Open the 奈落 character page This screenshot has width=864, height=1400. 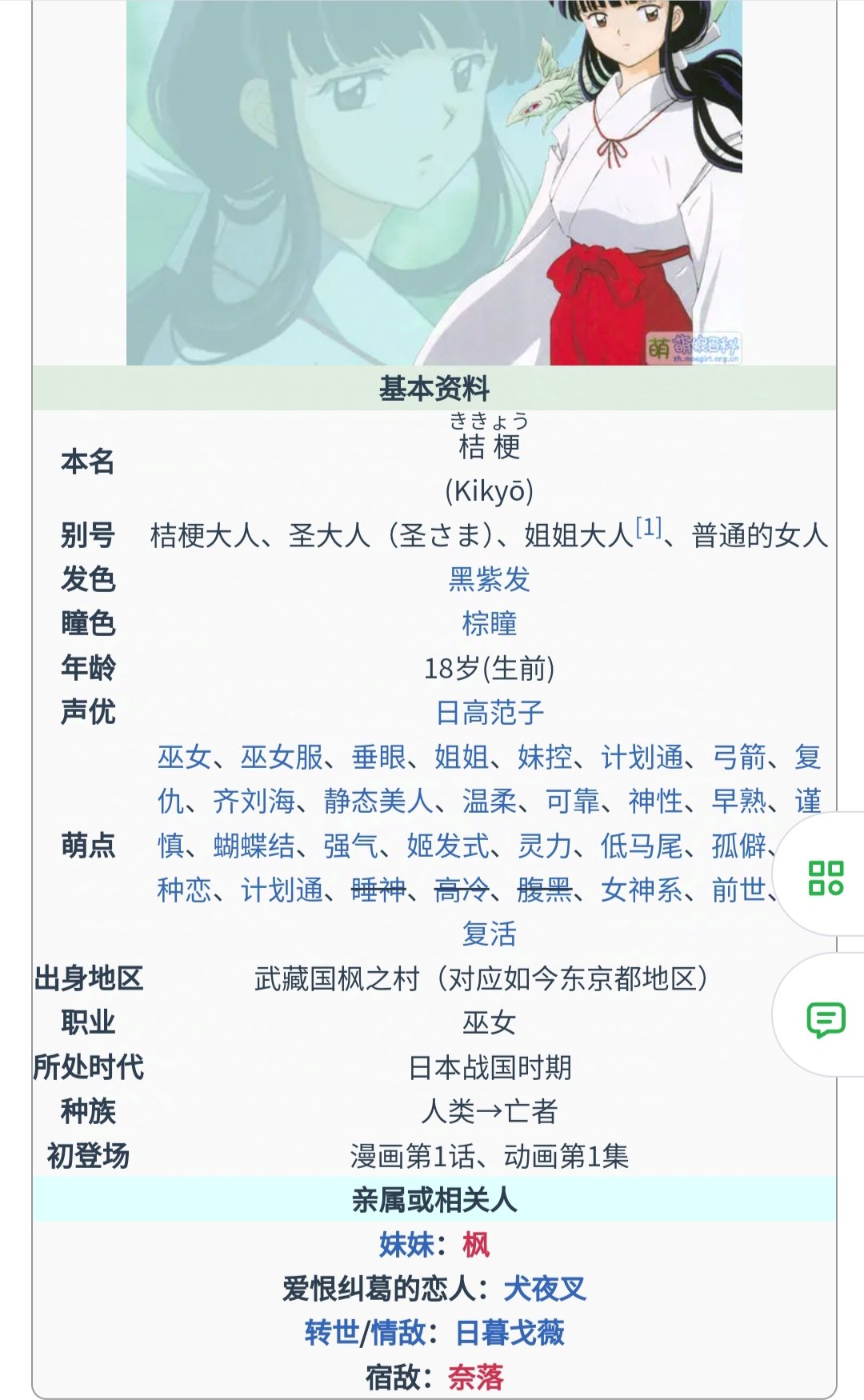475,1377
